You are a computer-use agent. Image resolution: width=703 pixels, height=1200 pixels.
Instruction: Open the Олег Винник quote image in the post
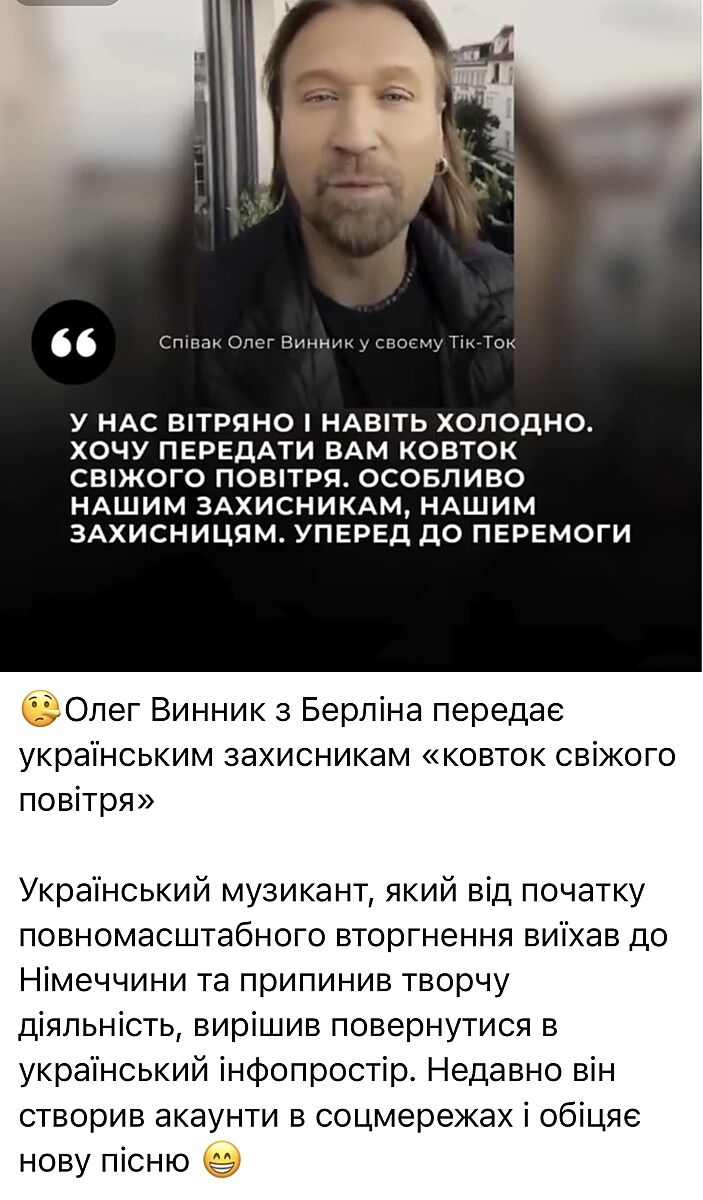coord(351,335)
